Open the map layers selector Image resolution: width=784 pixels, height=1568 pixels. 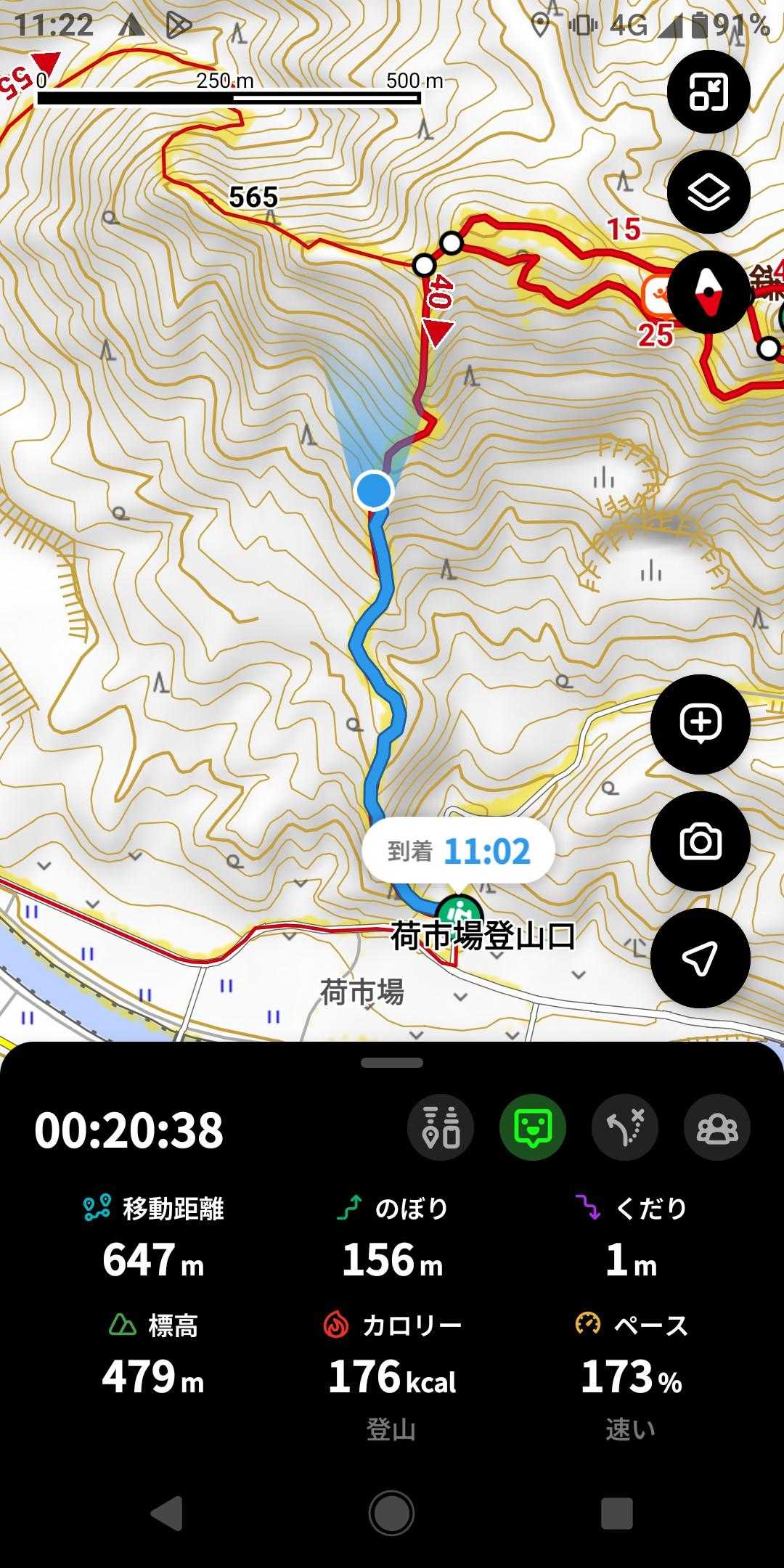coord(708,192)
